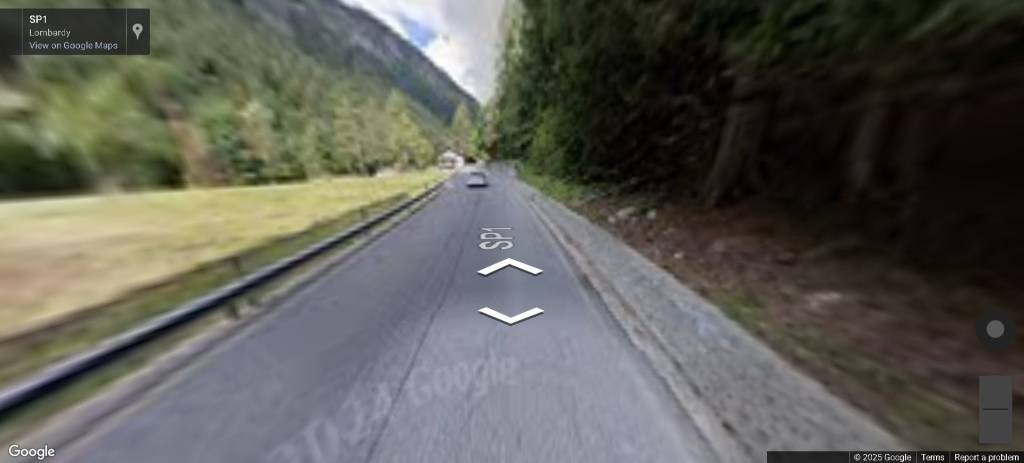Zoom out of the street view
The image size is (1024, 463).
pyautogui.click(x=995, y=426)
